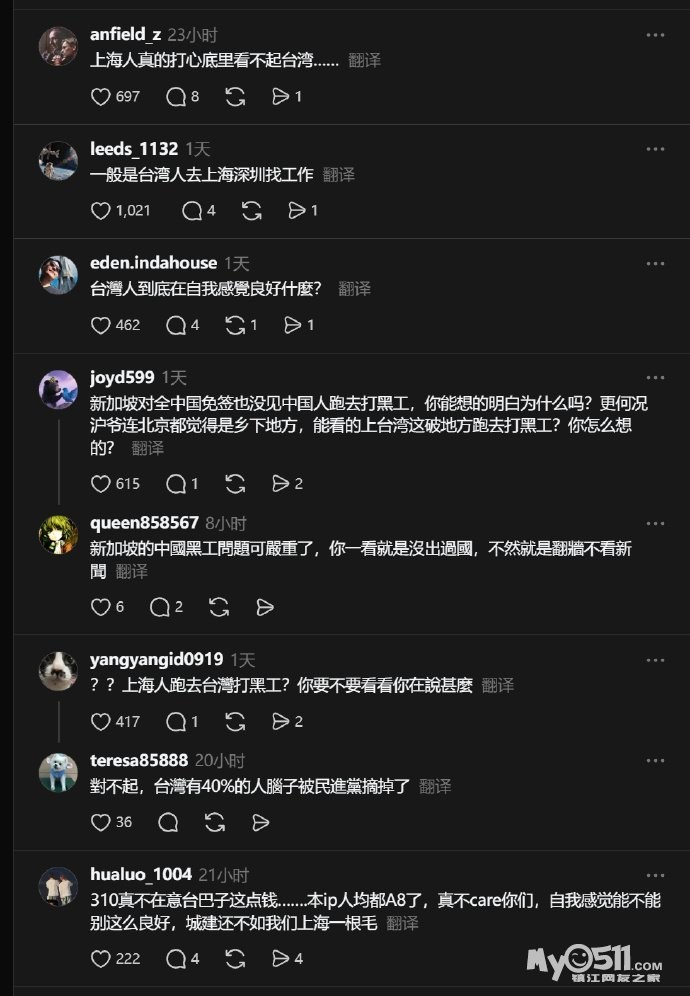Like yangyangid0919's comment
Image resolution: width=690 pixels, height=996 pixels.
[100, 722]
